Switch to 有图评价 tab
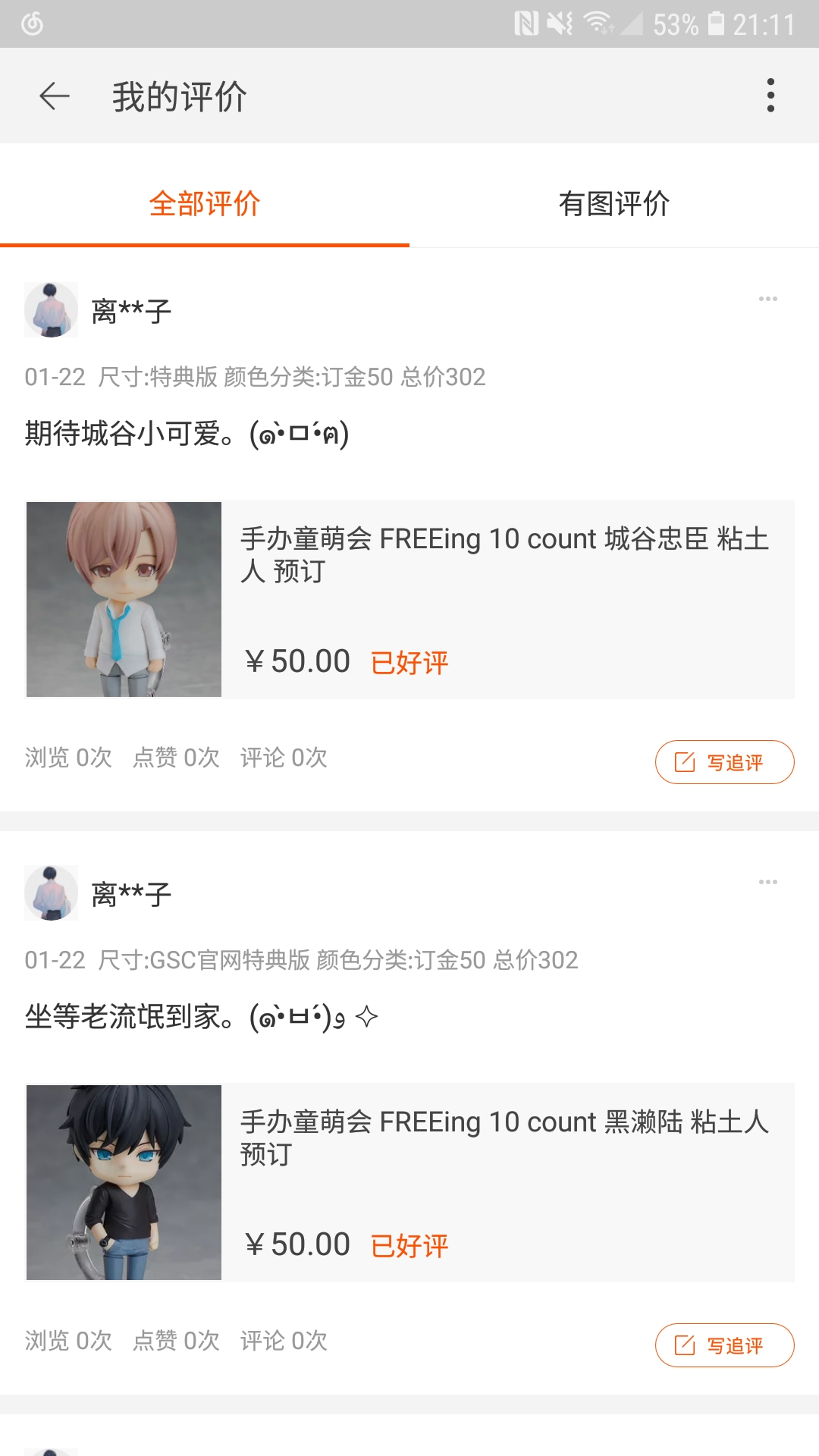This screenshot has height=1456, width=819. click(614, 203)
